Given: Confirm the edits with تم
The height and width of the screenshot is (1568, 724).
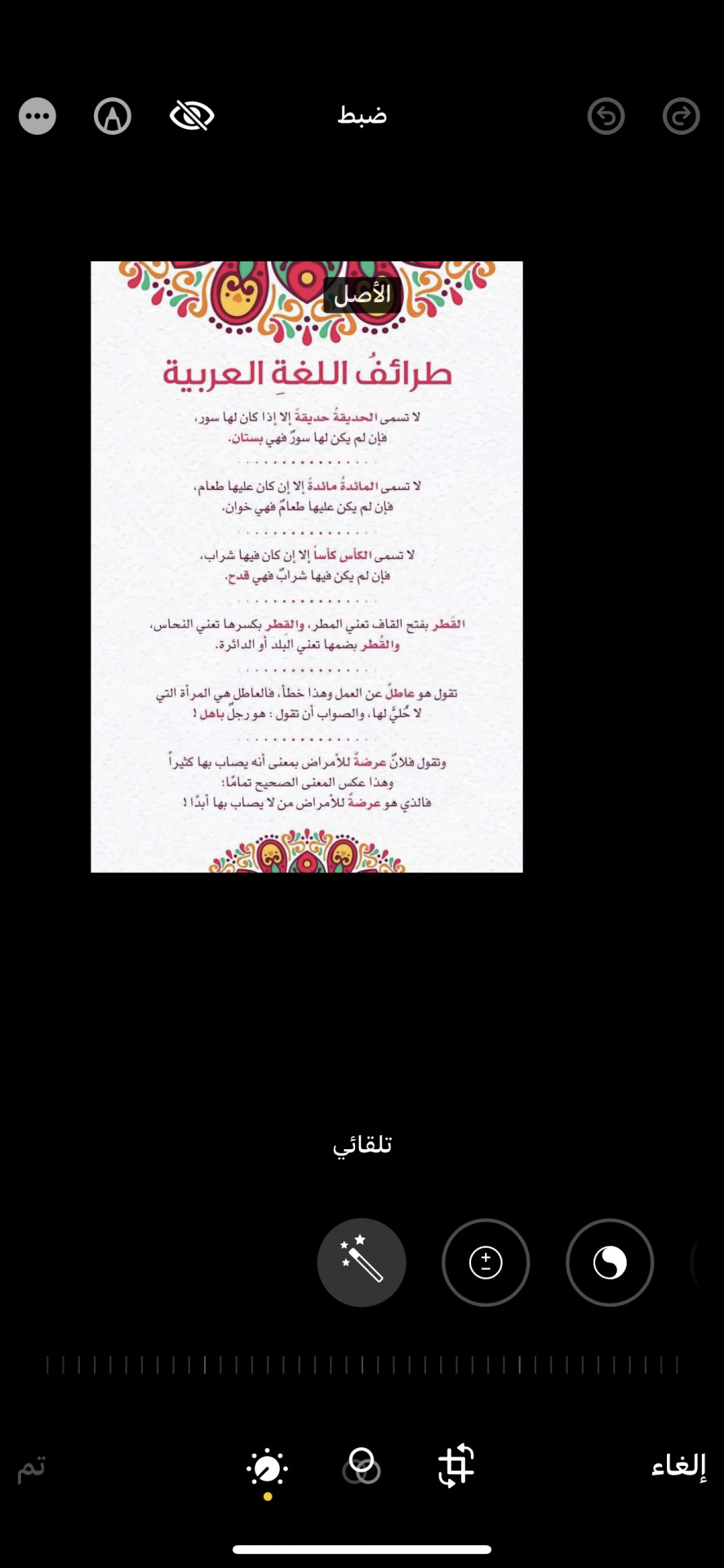Looking at the screenshot, I should 31,1468.
